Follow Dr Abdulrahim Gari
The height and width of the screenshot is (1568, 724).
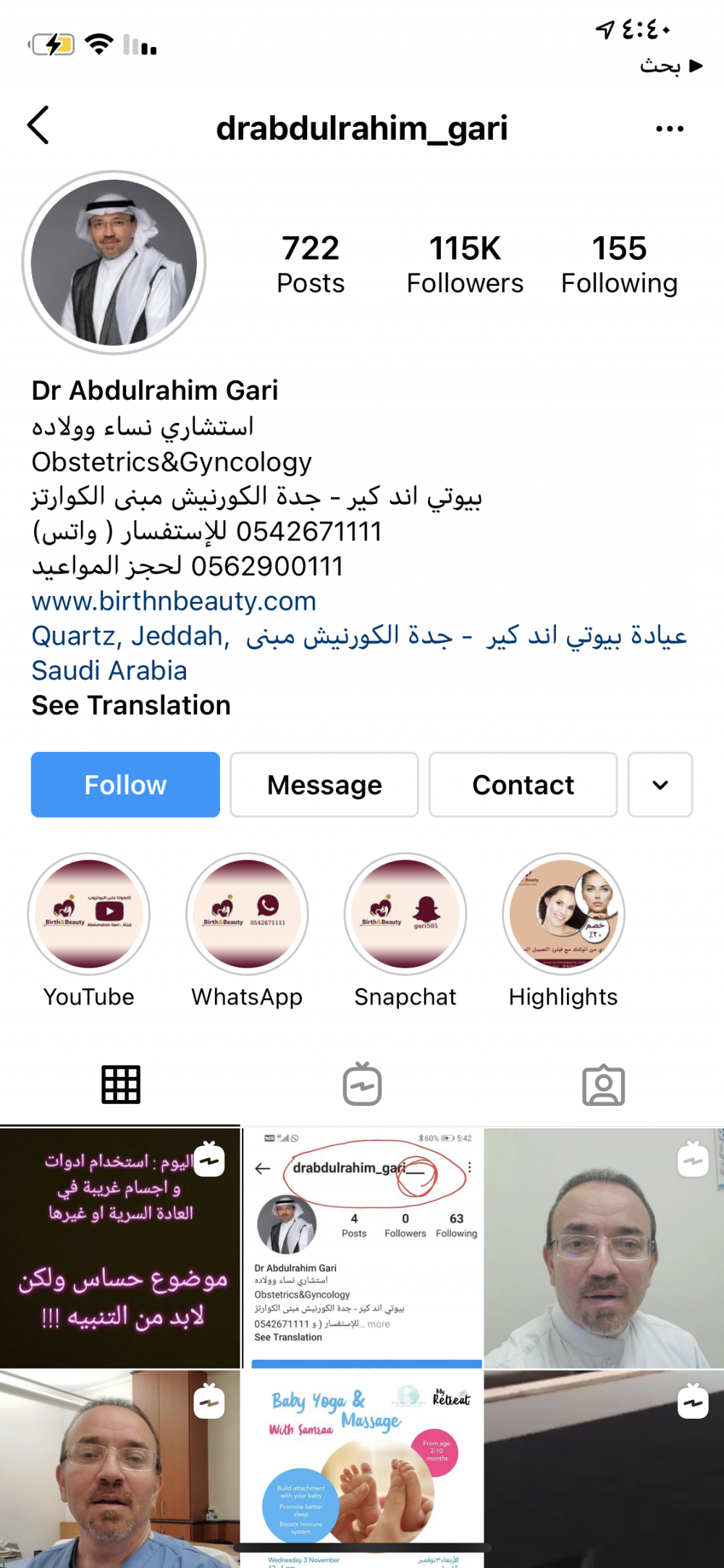tap(125, 785)
